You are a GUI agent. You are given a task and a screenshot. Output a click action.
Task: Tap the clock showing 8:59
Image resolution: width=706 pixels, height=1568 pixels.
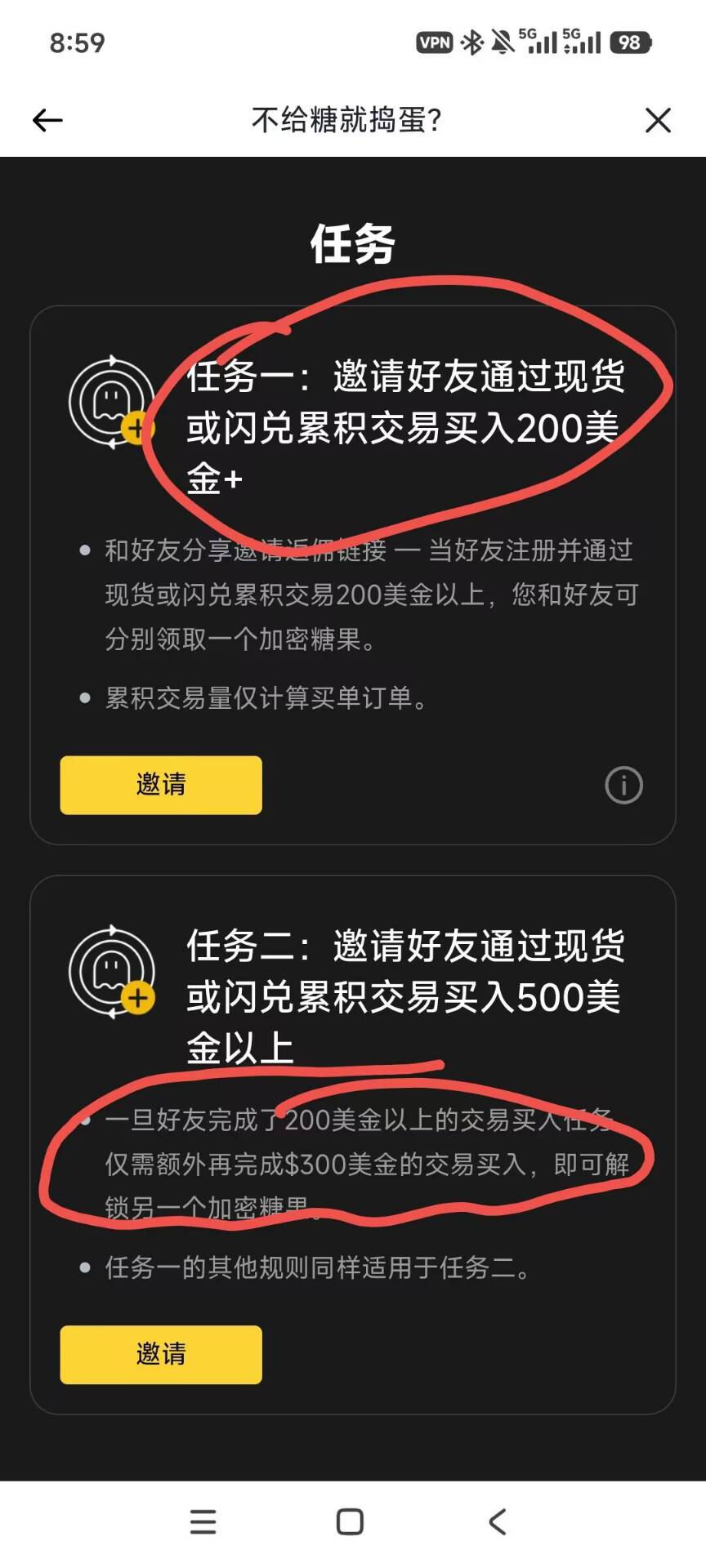click(74, 42)
